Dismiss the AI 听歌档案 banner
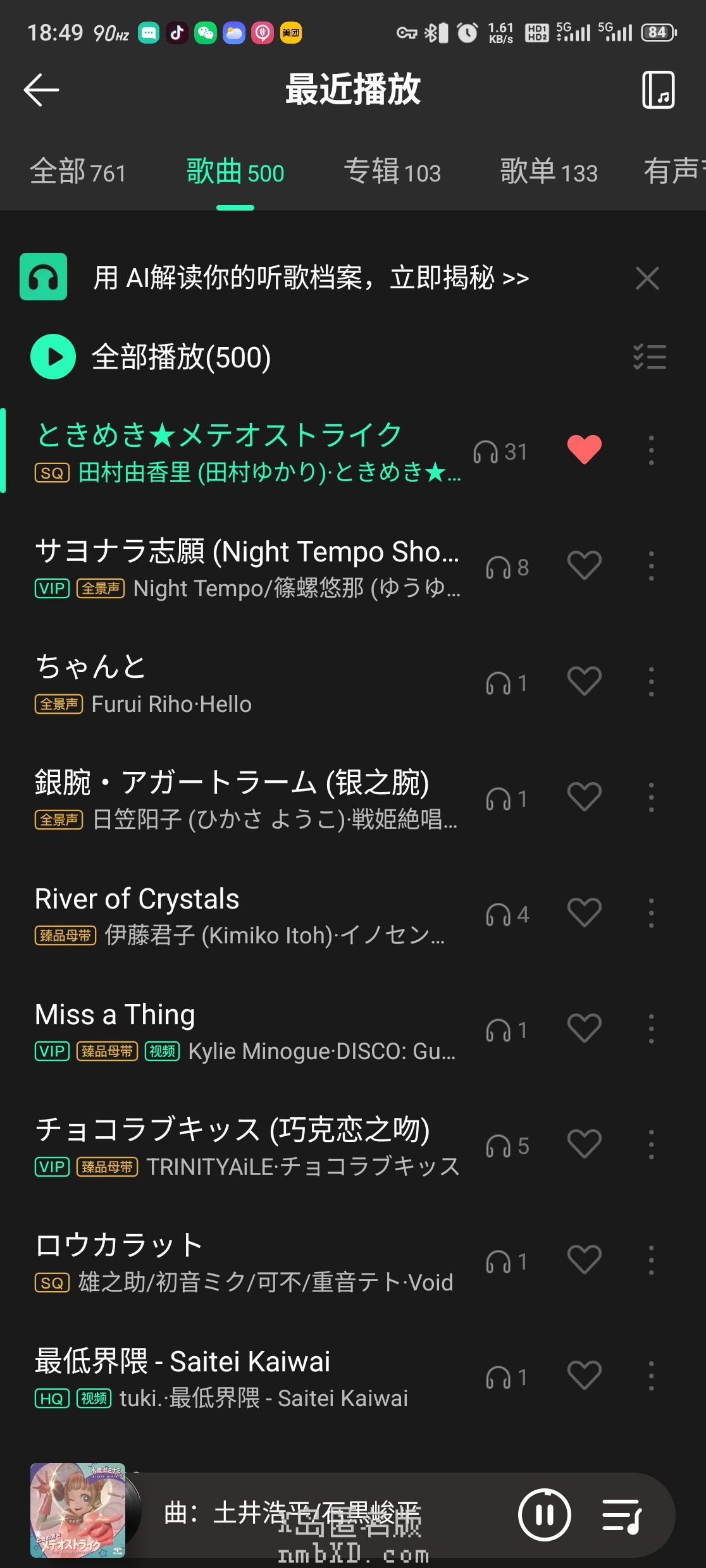Image resolution: width=706 pixels, height=1568 pixels. pyautogui.click(x=647, y=278)
